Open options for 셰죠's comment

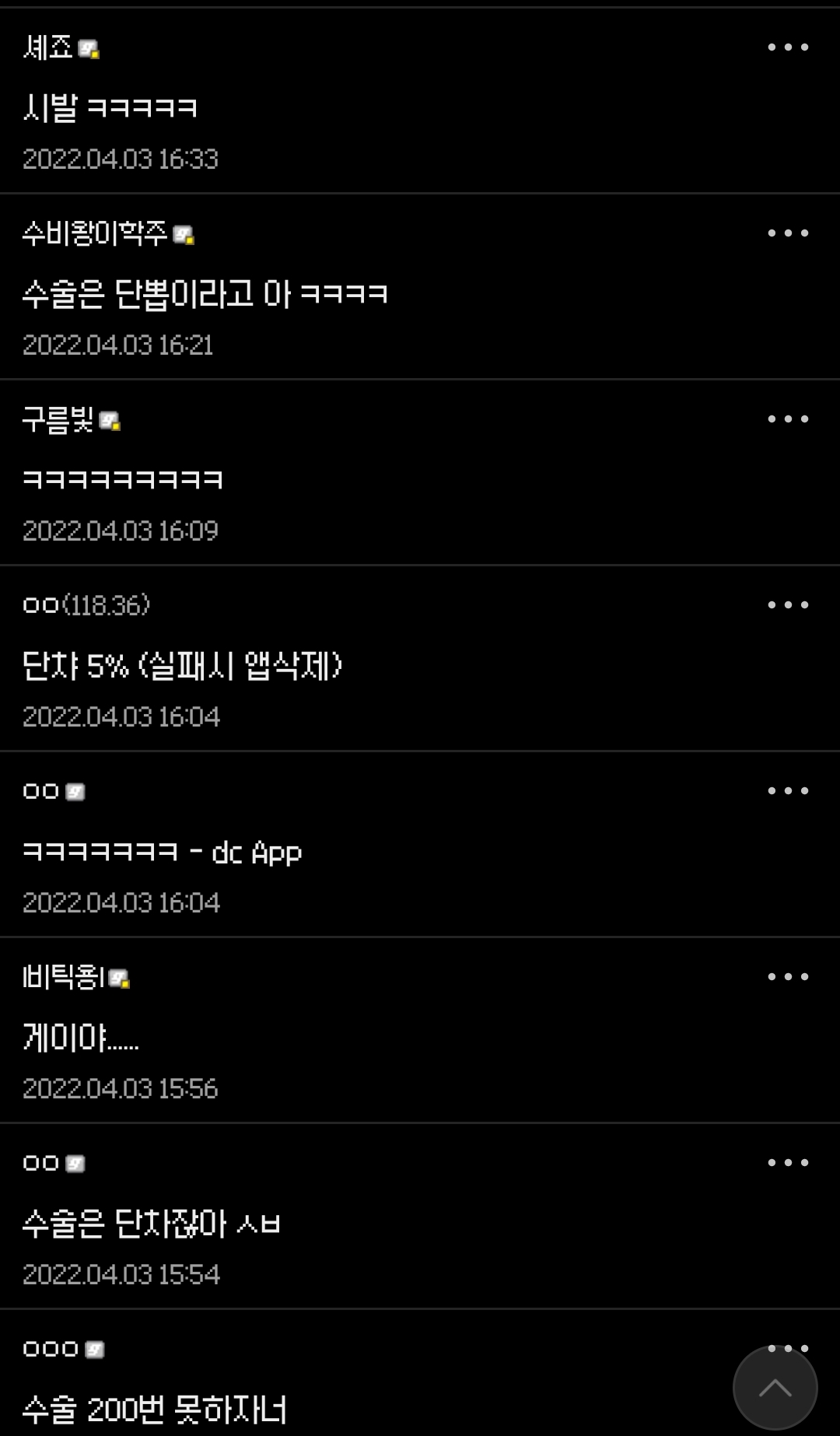(x=788, y=47)
